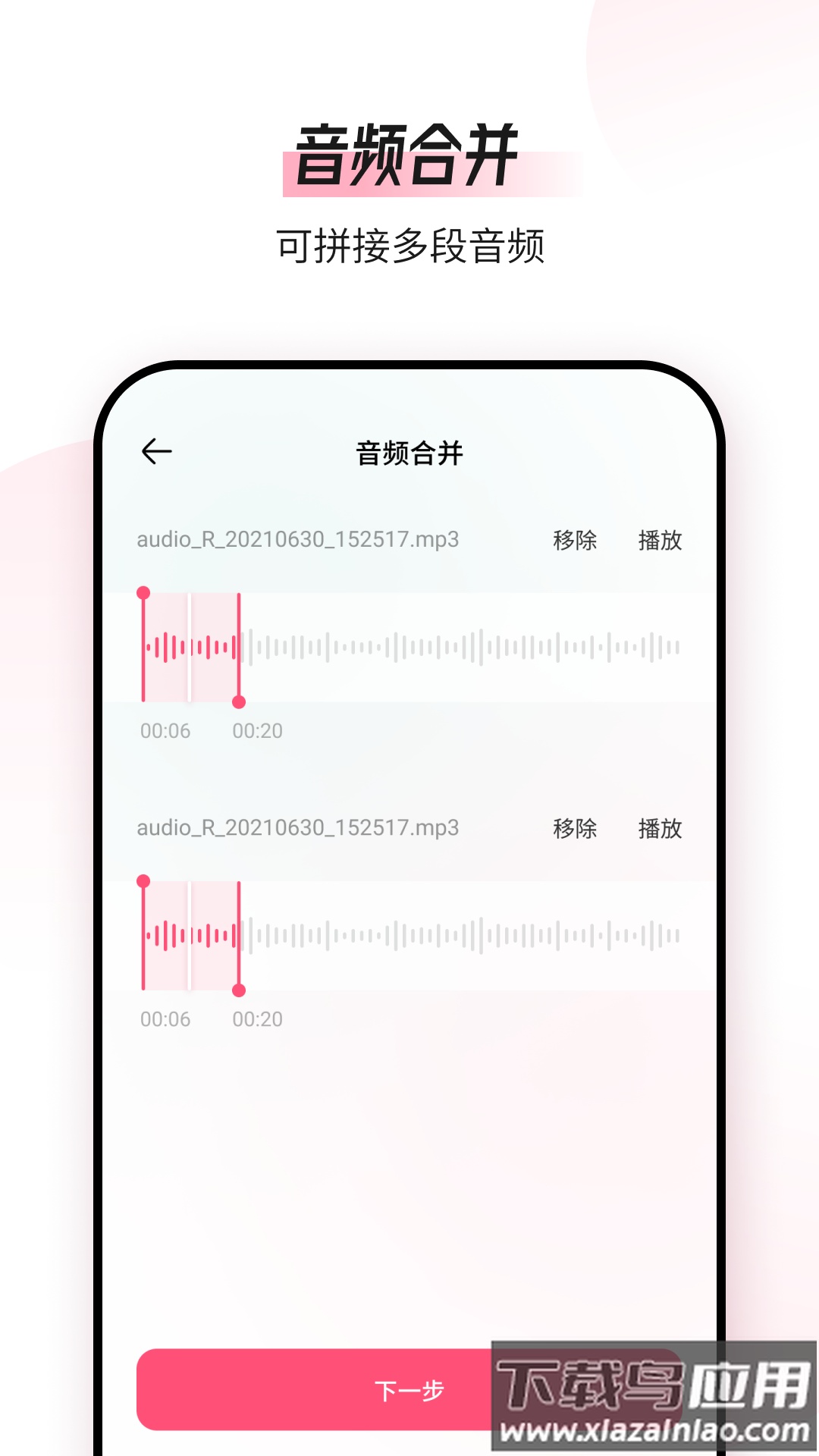Tap the second clip's waveform thumbnail
The image size is (819, 1456).
click(x=417, y=934)
